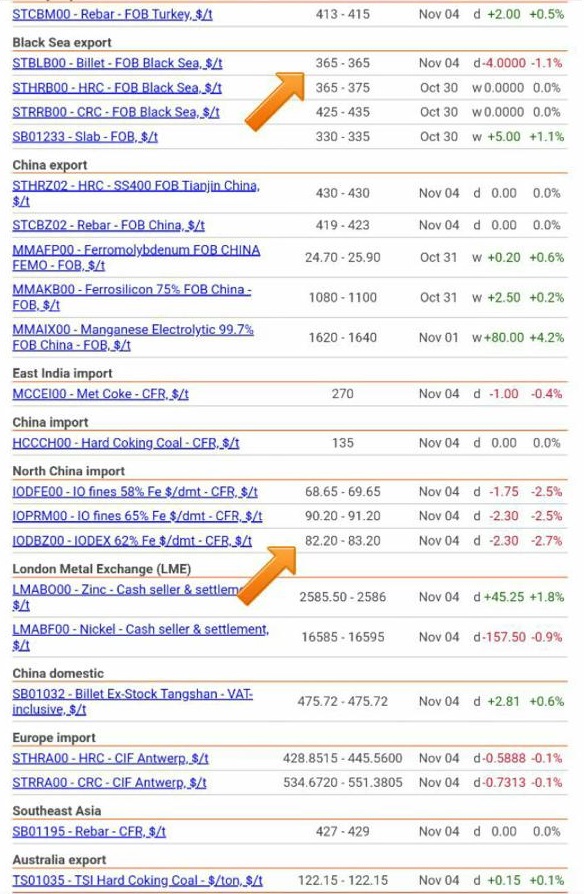Image resolution: width=584 pixels, height=894 pixels.
Task: Open STBLB00 Billet FOB Black Sea link
Action: pos(117,63)
